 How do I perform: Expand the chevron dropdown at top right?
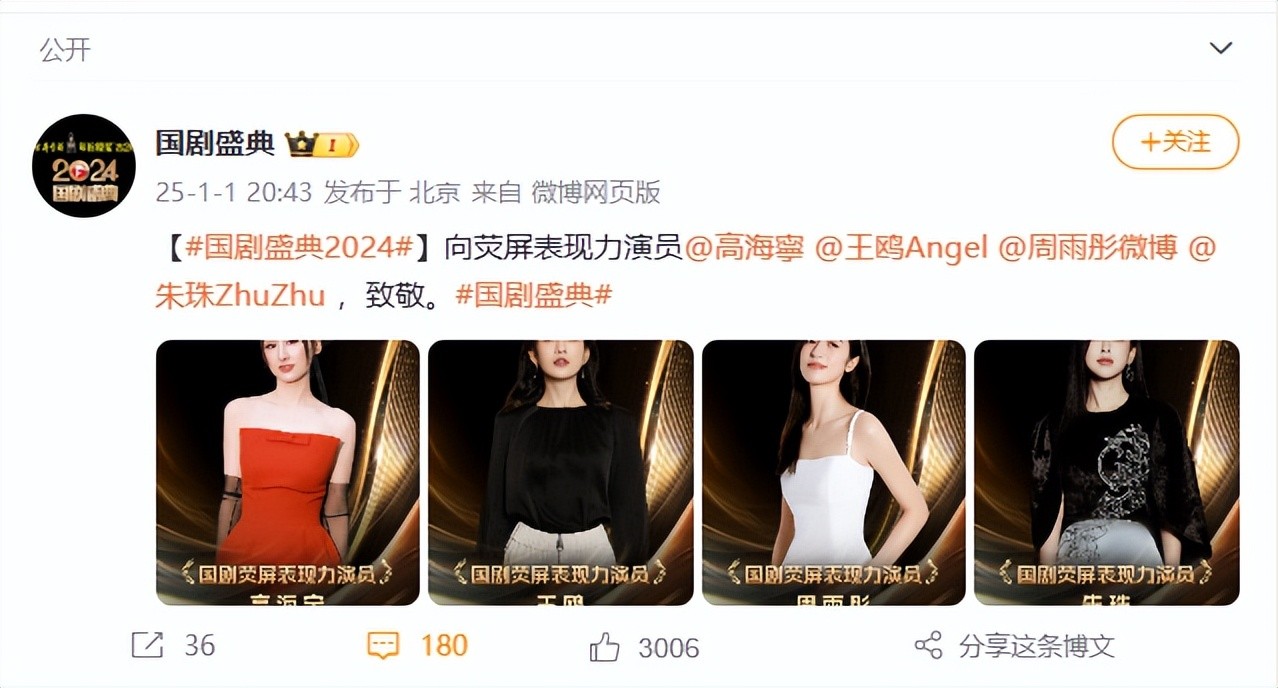click(x=1220, y=48)
